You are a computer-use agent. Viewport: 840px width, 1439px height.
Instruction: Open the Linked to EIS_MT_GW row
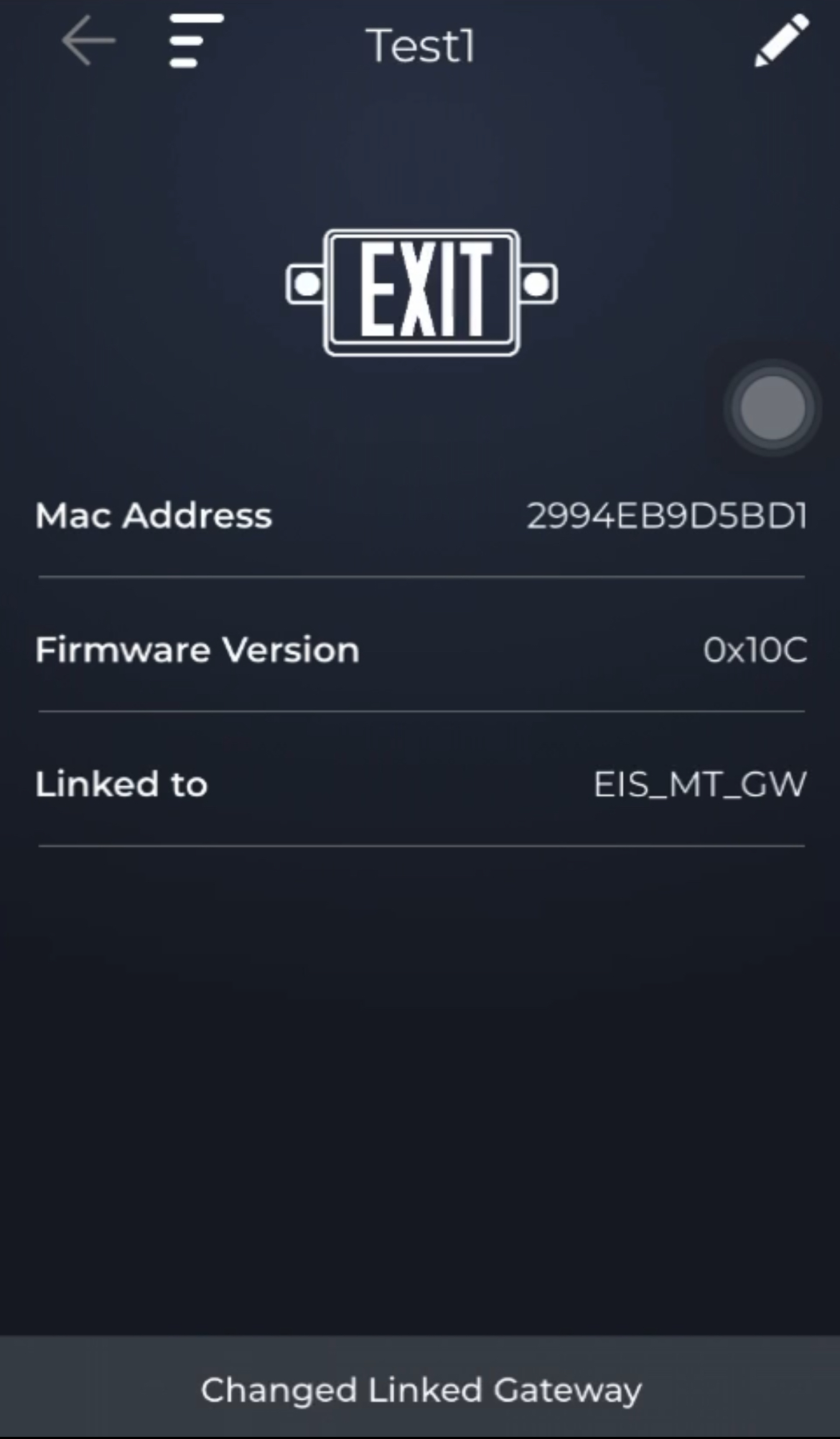(421, 784)
